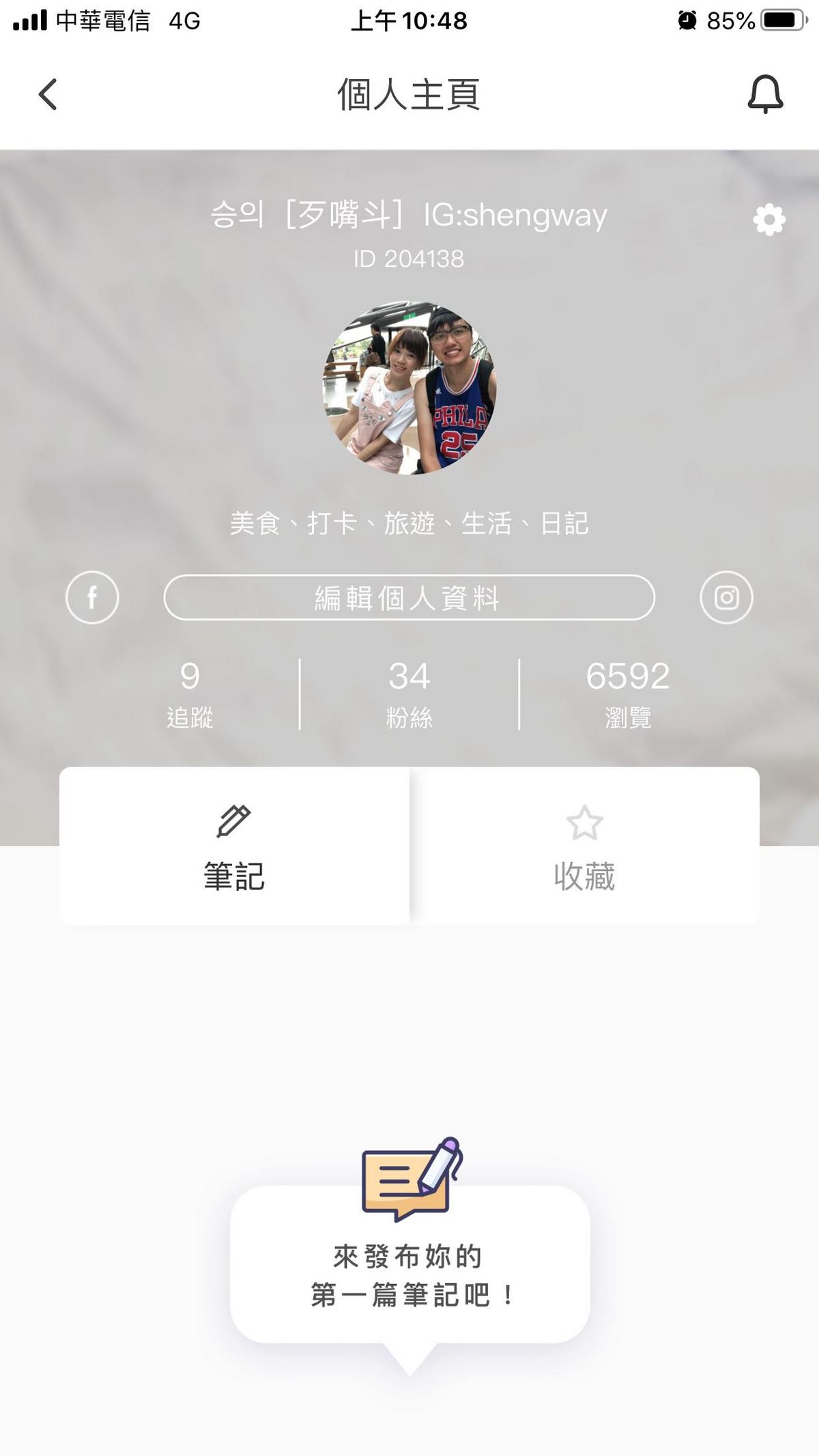This screenshot has height=1456, width=819.
Task: View the 粉絲 followers list
Action: pos(409,694)
